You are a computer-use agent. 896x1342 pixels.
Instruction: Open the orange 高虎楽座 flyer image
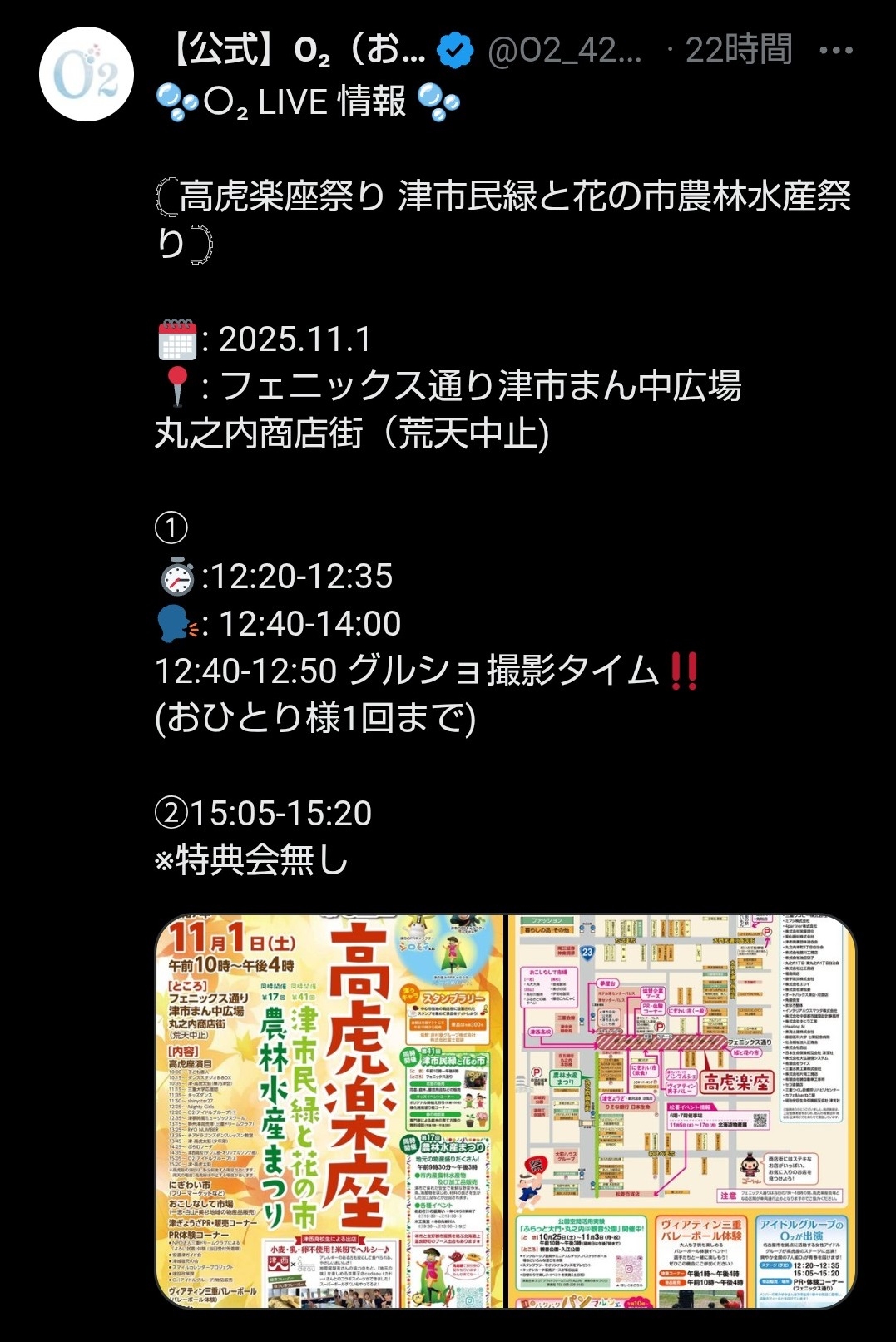[x=329, y=1112]
